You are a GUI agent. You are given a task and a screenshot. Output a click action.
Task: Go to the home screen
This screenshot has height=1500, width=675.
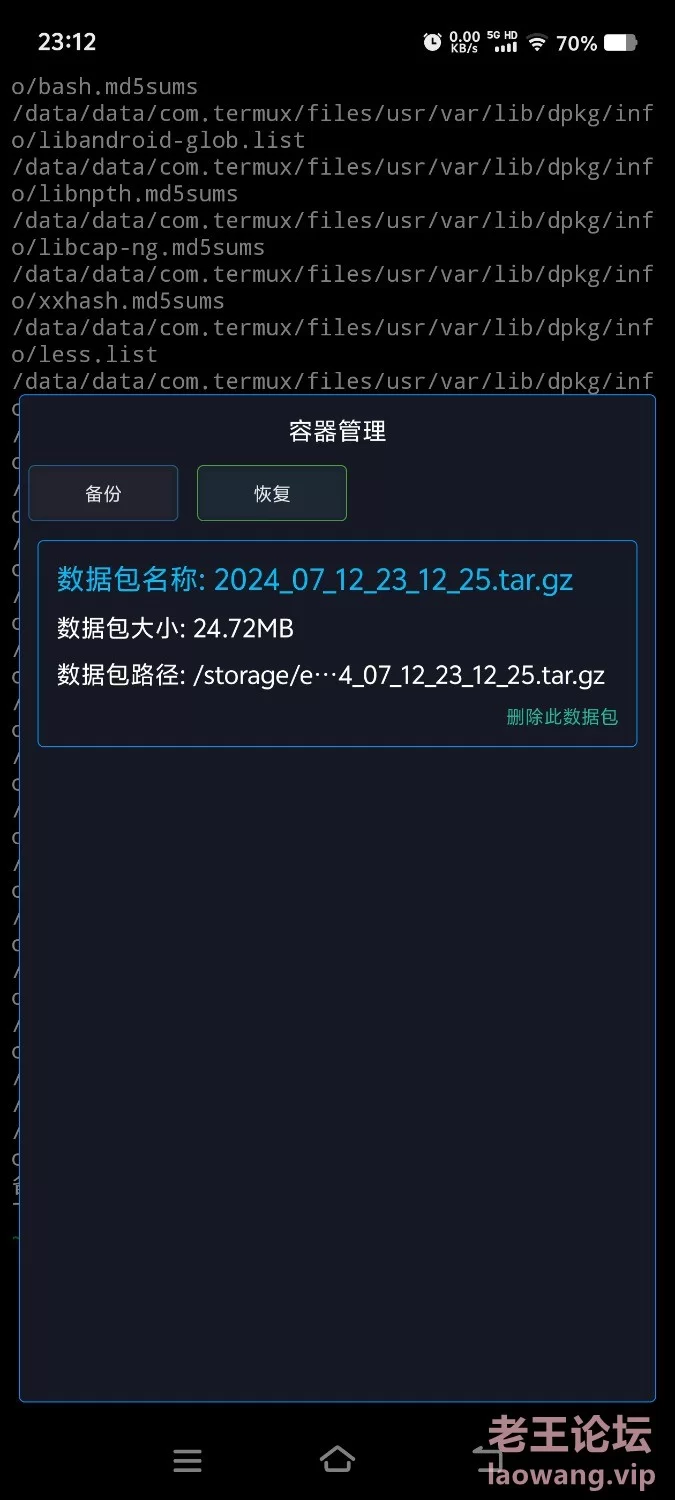337,1460
